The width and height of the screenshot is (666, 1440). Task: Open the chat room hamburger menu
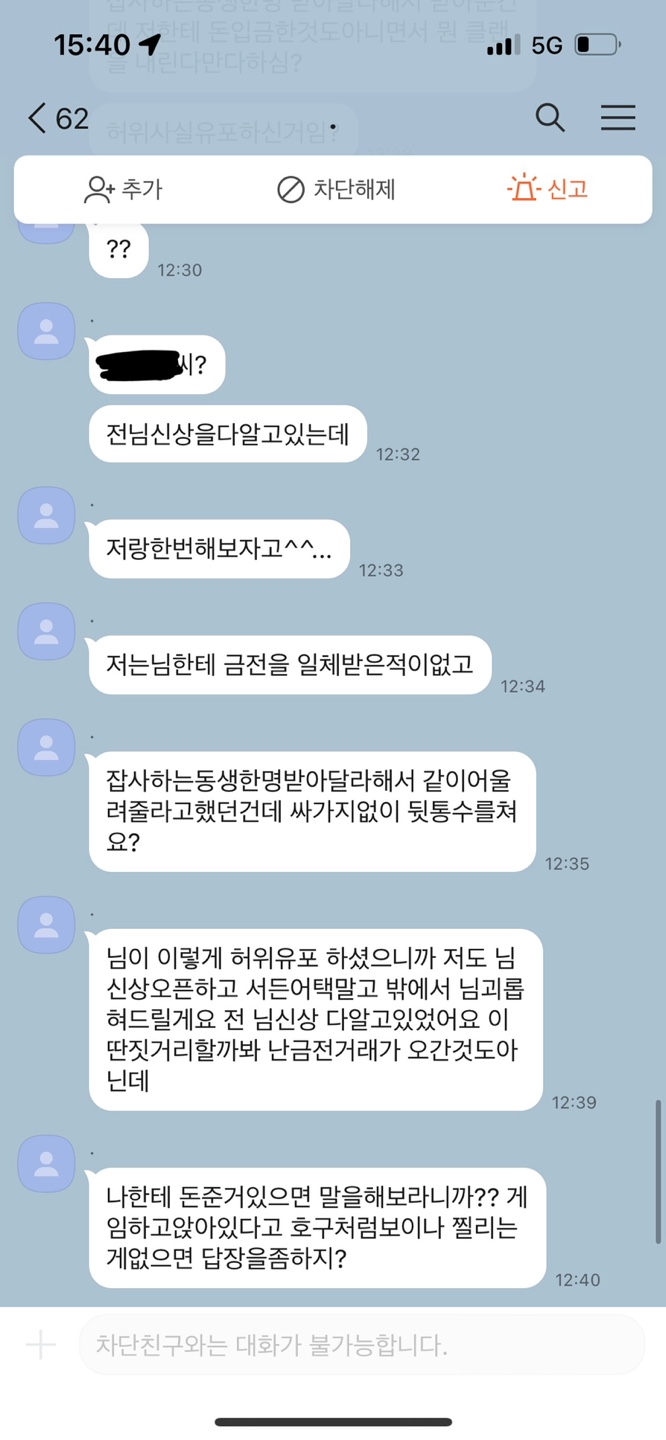tap(618, 118)
